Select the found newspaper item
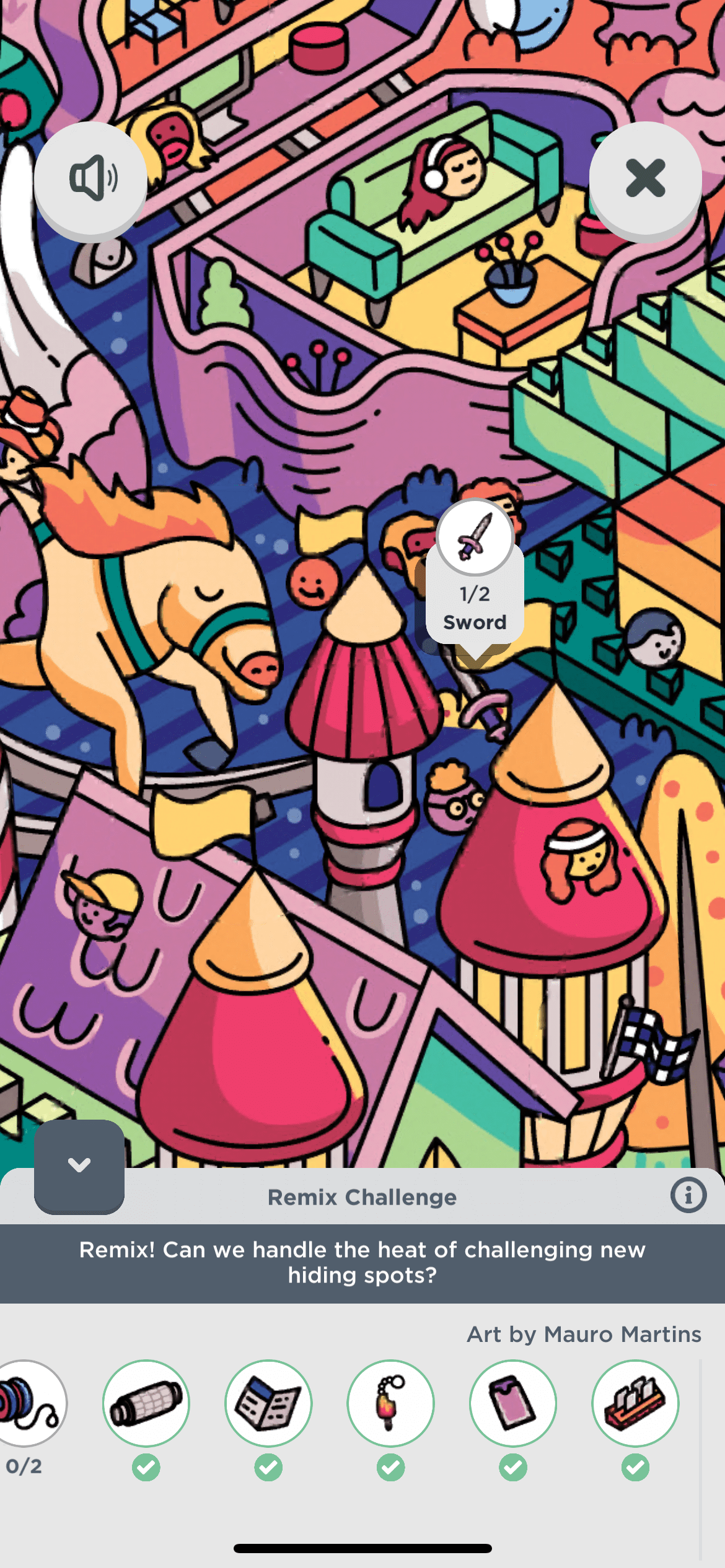This screenshot has width=725, height=1568. point(268,1403)
